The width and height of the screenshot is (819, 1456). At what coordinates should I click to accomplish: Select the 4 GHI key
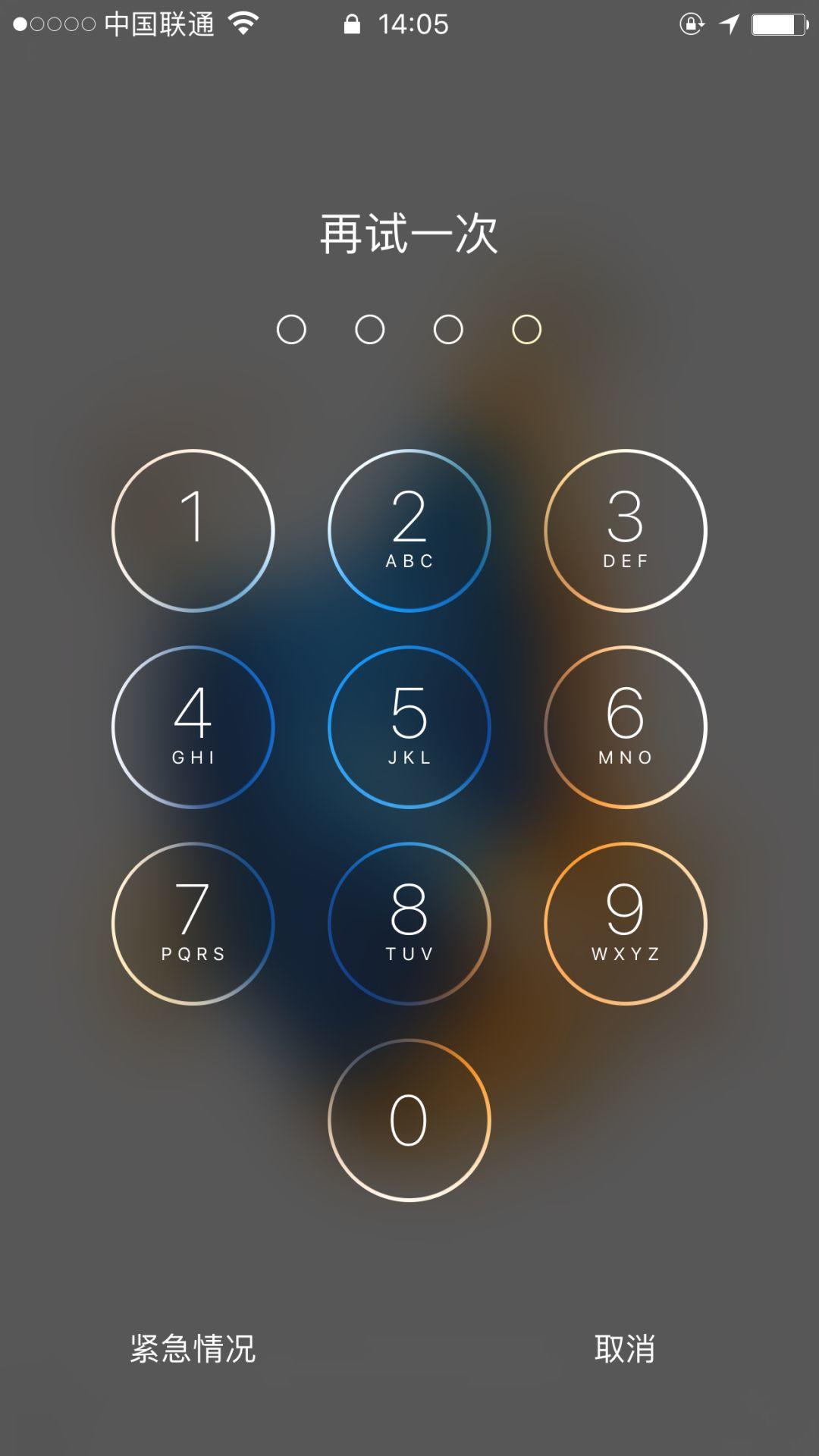pos(193,727)
